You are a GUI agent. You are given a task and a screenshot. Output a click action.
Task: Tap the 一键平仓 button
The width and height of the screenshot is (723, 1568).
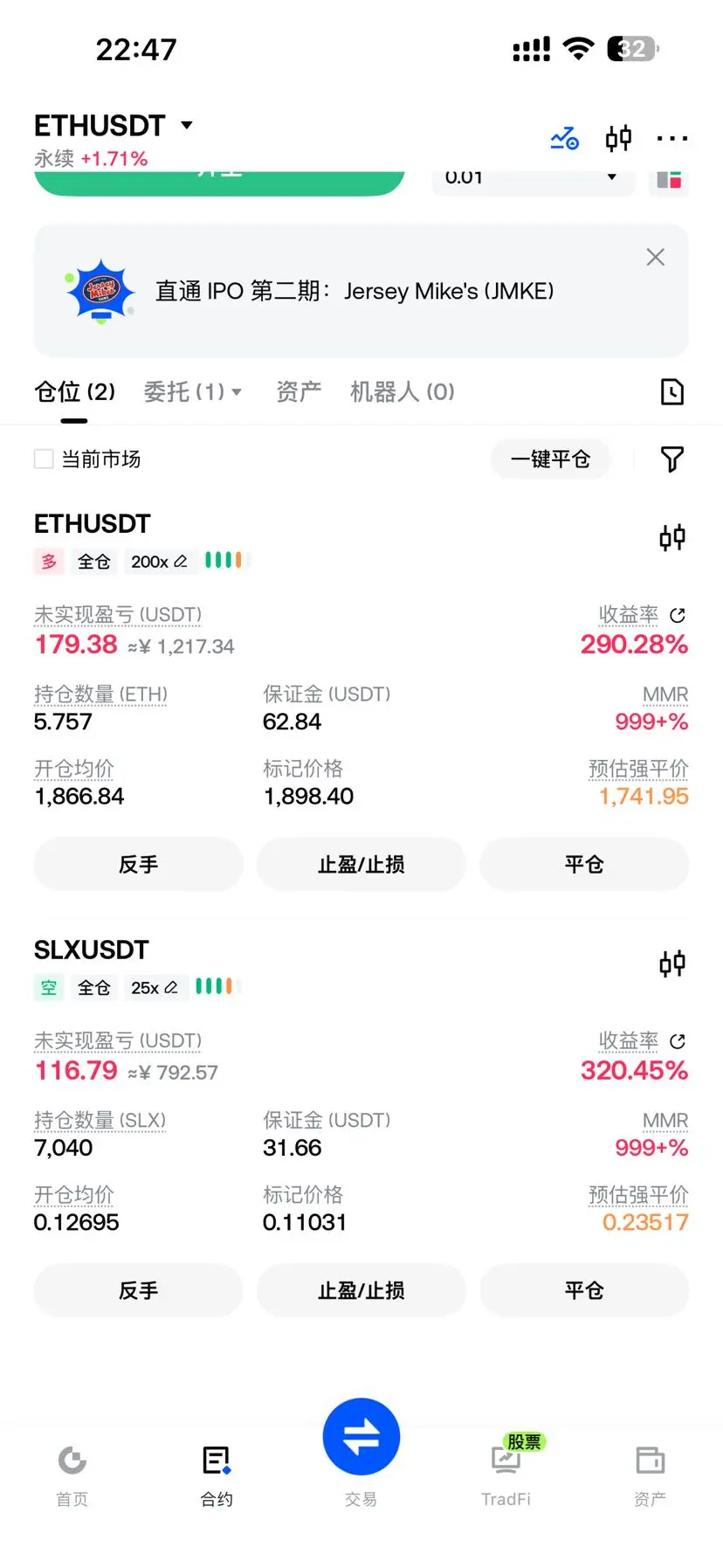[x=550, y=459]
